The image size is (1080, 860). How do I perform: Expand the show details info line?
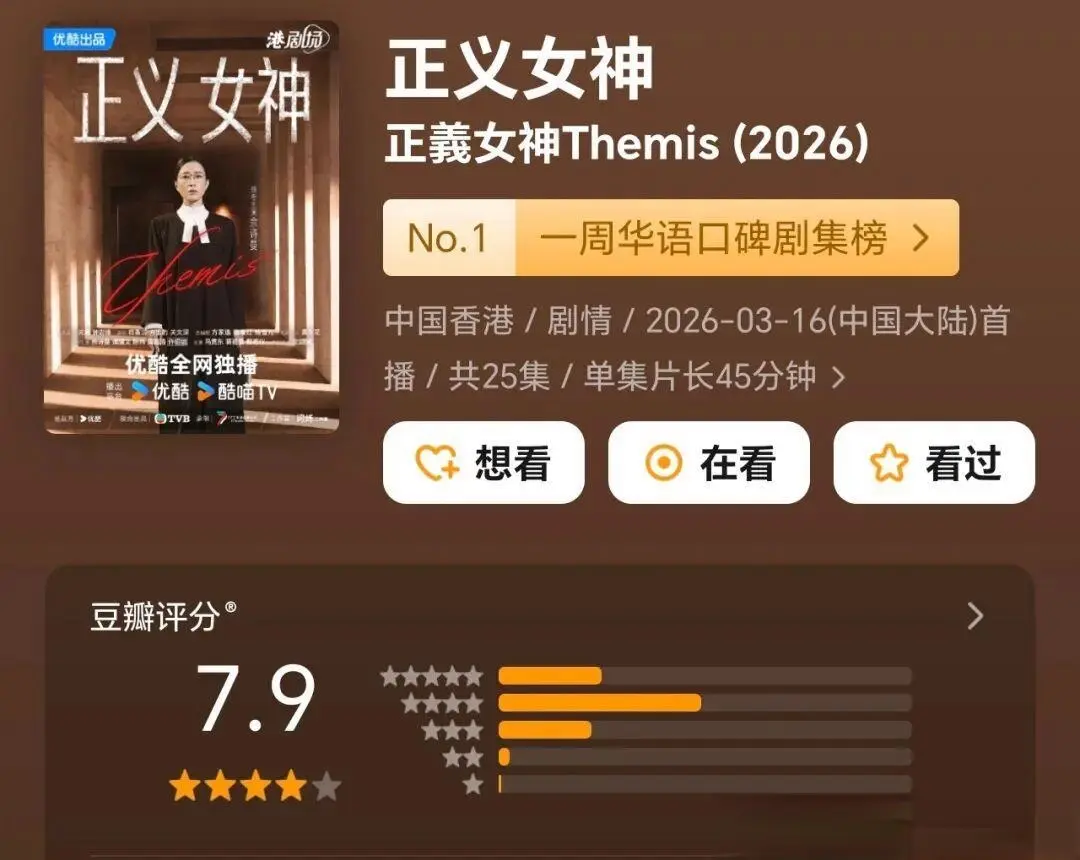(838, 378)
